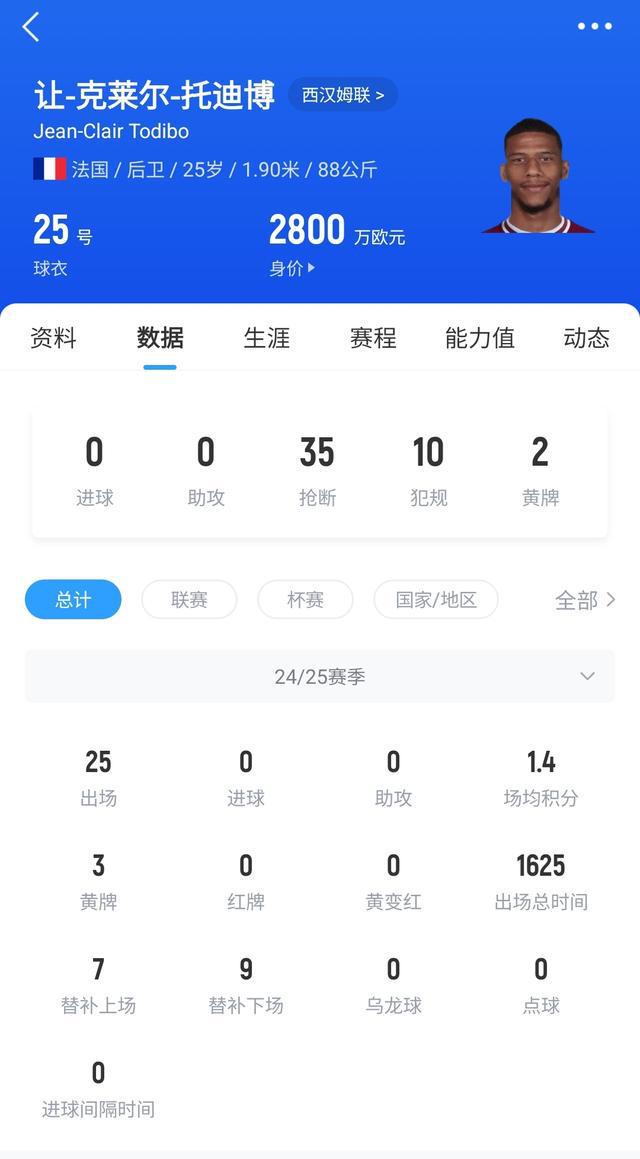Open the 西汉姆联 club page
Viewport: 640px width, 1159px height.
pos(343,95)
